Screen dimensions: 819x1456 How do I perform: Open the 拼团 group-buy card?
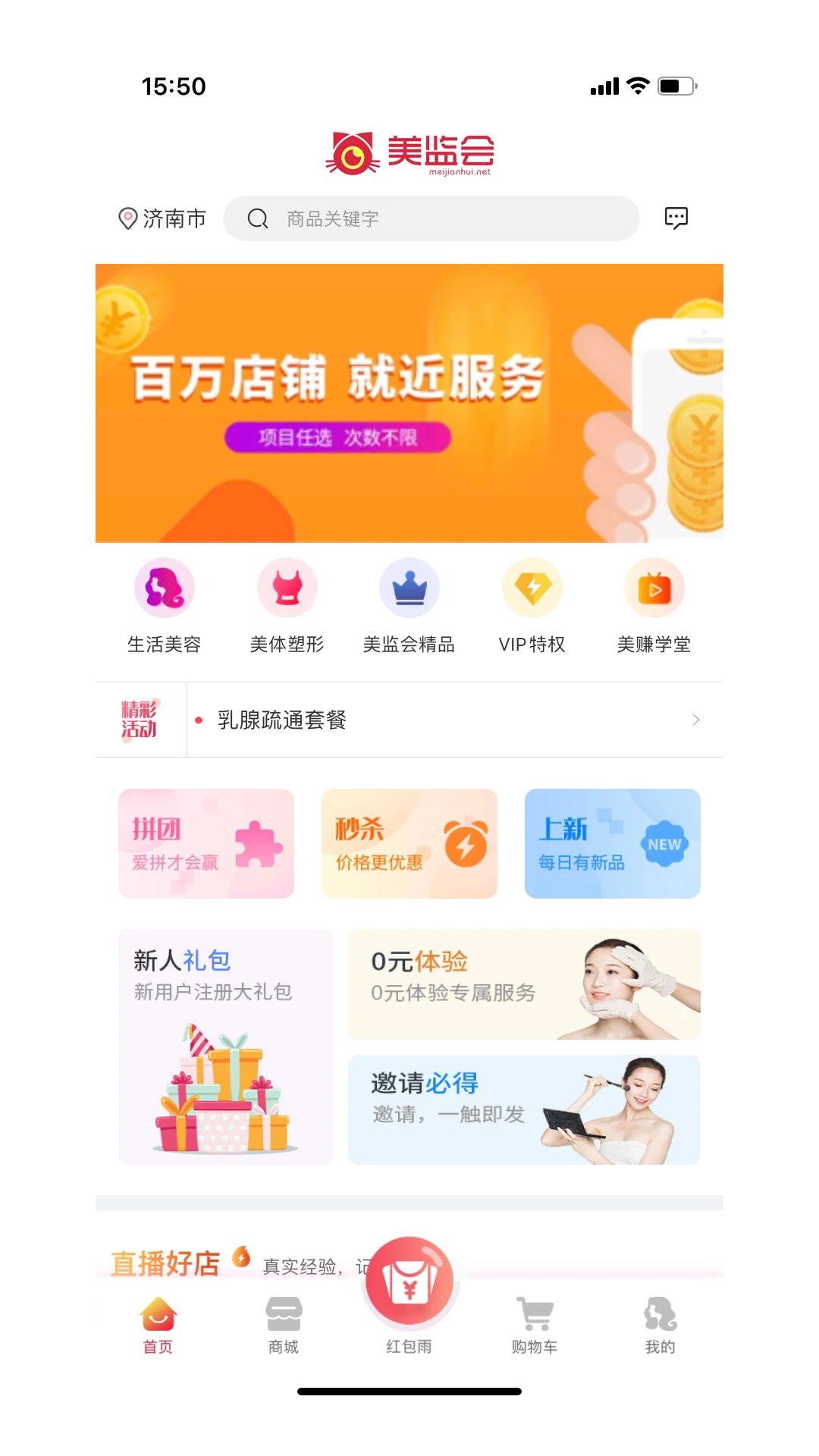point(206,843)
